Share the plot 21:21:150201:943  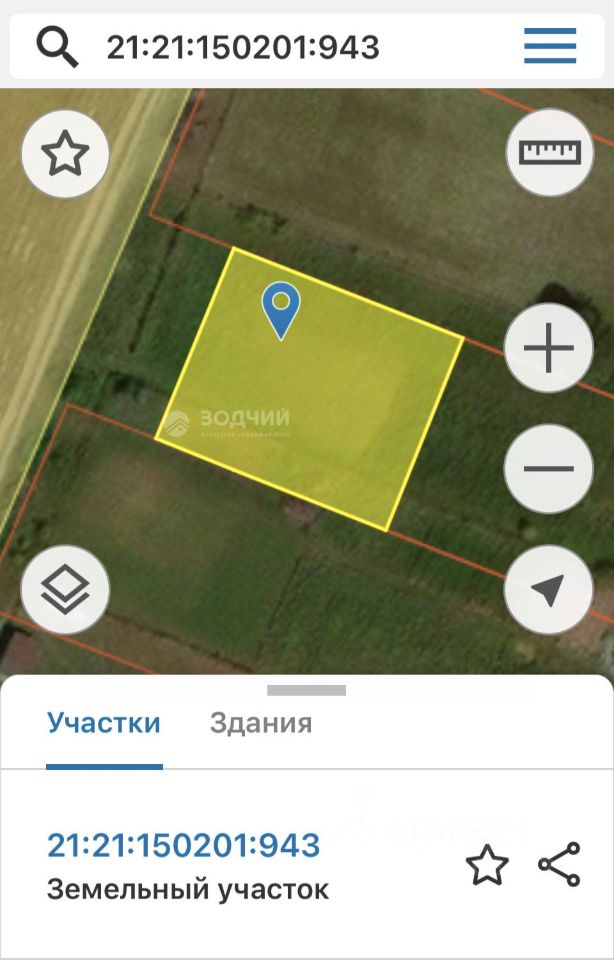pos(559,865)
